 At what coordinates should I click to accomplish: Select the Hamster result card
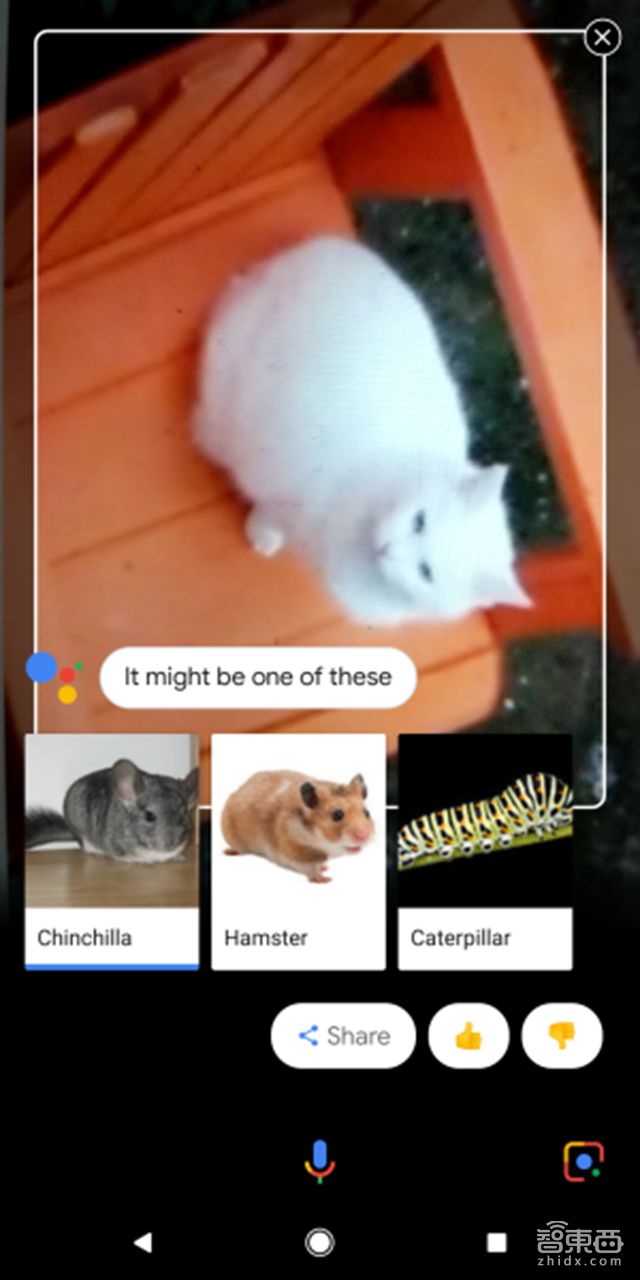click(x=298, y=851)
